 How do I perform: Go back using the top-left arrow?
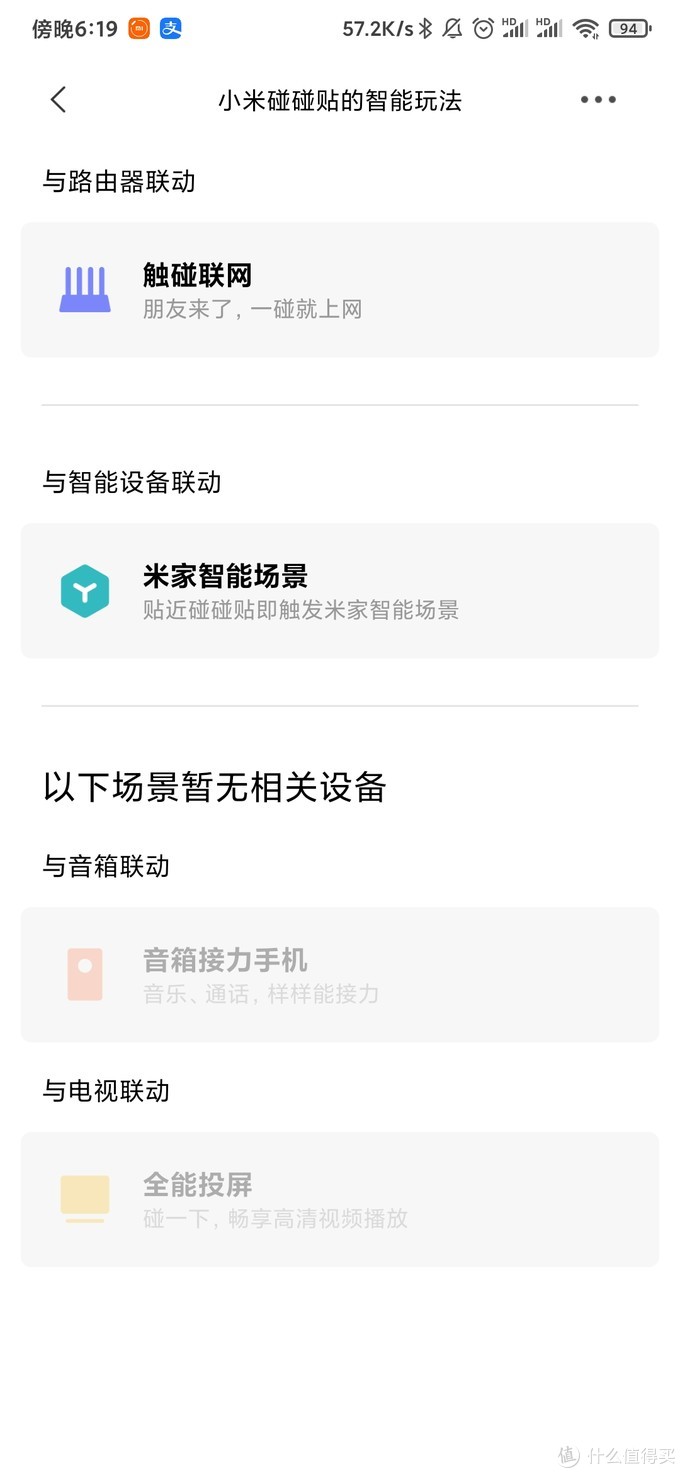coord(58,100)
